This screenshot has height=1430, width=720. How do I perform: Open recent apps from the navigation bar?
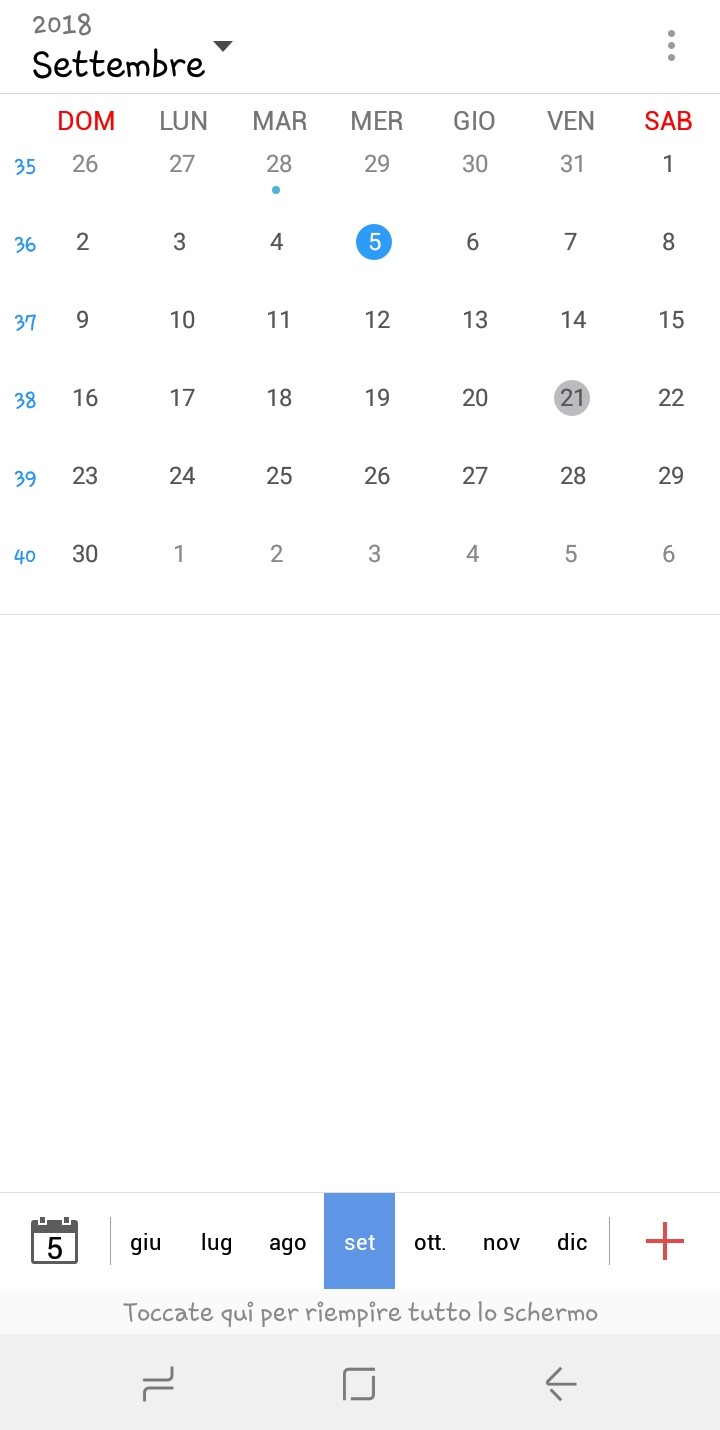(x=158, y=1384)
